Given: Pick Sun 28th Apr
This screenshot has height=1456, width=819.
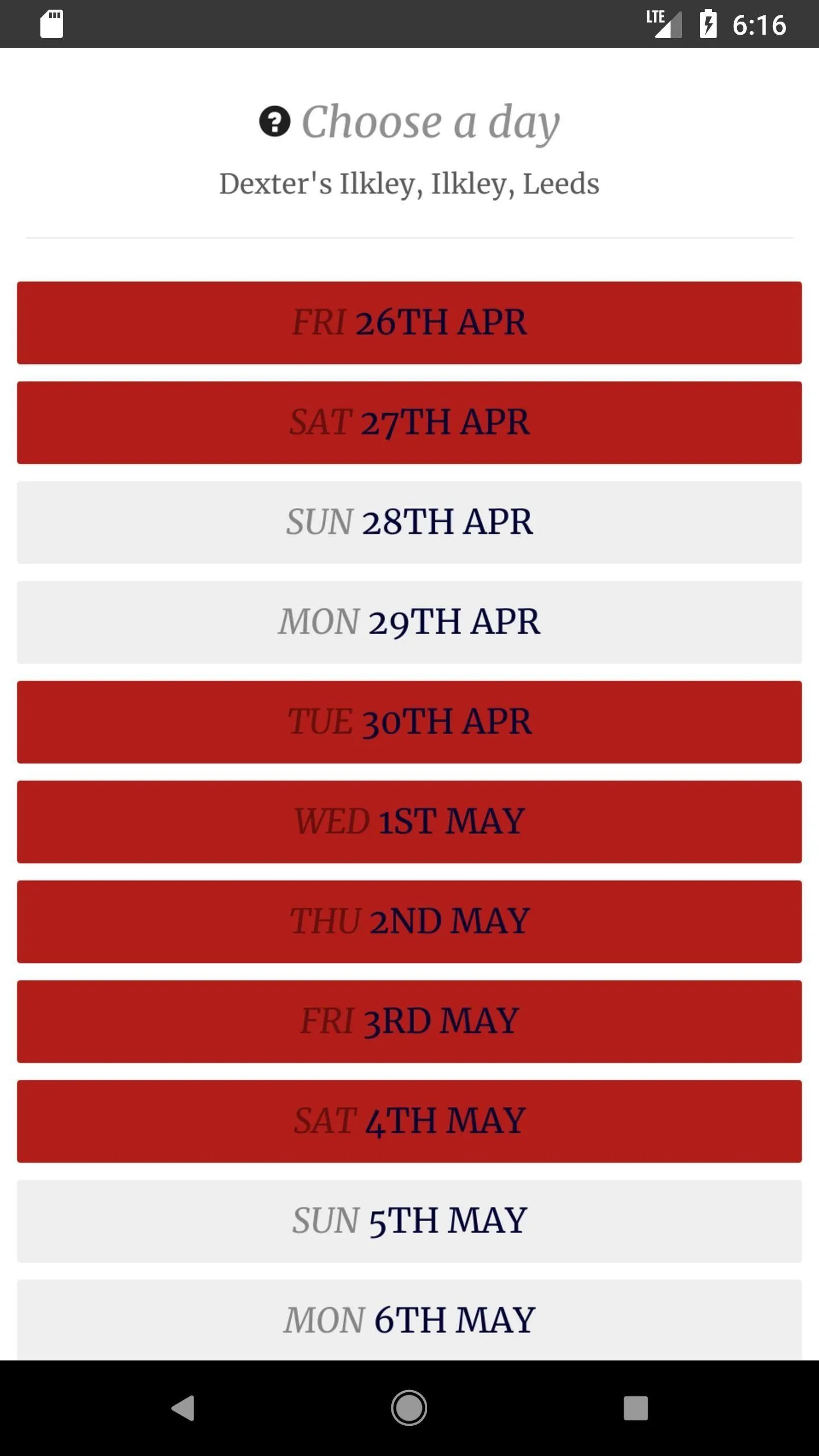Looking at the screenshot, I should pyautogui.click(x=409, y=522).
